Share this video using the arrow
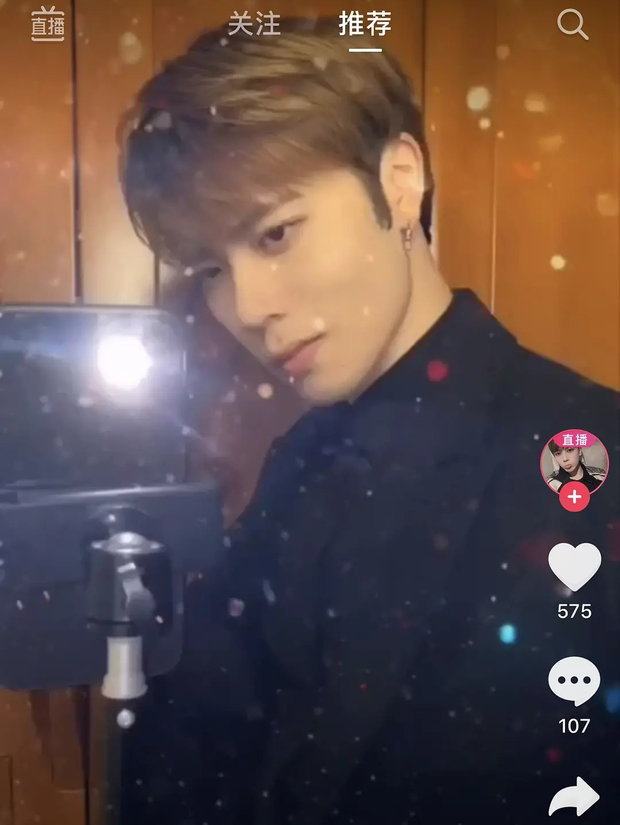Screen dimensions: 620x825 click(574, 797)
